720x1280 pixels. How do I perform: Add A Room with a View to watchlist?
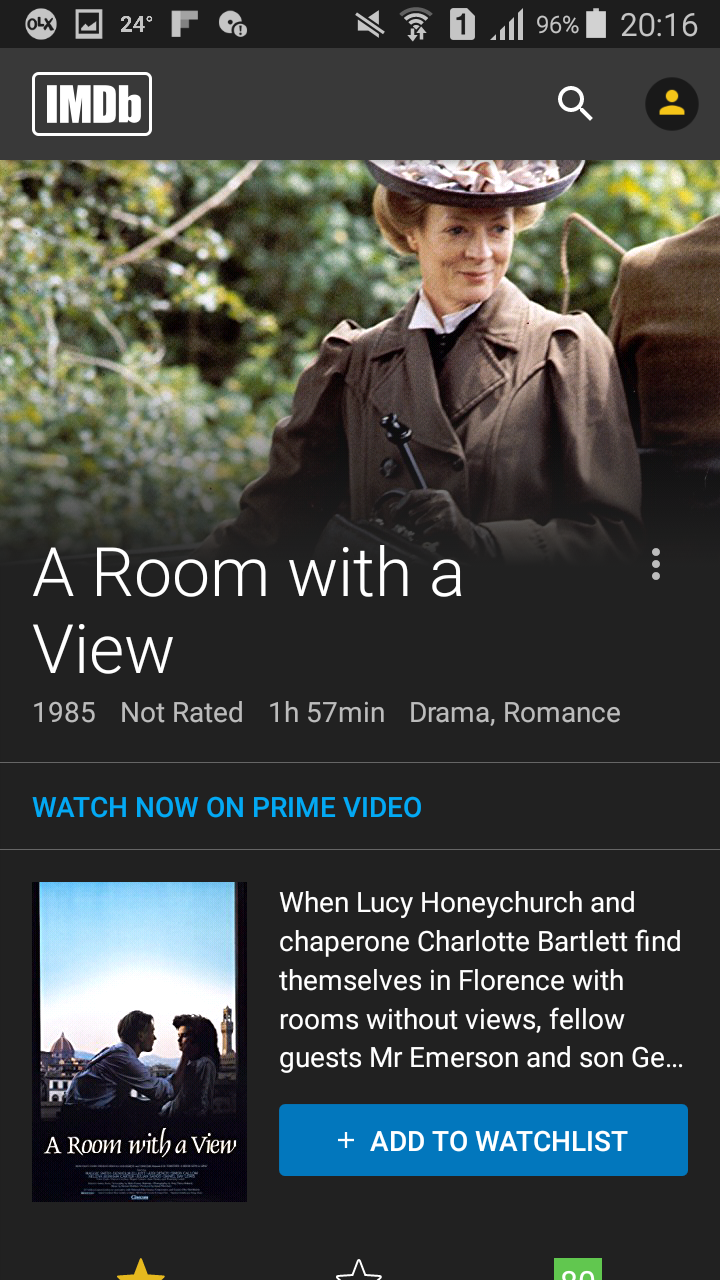(x=483, y=1140)
